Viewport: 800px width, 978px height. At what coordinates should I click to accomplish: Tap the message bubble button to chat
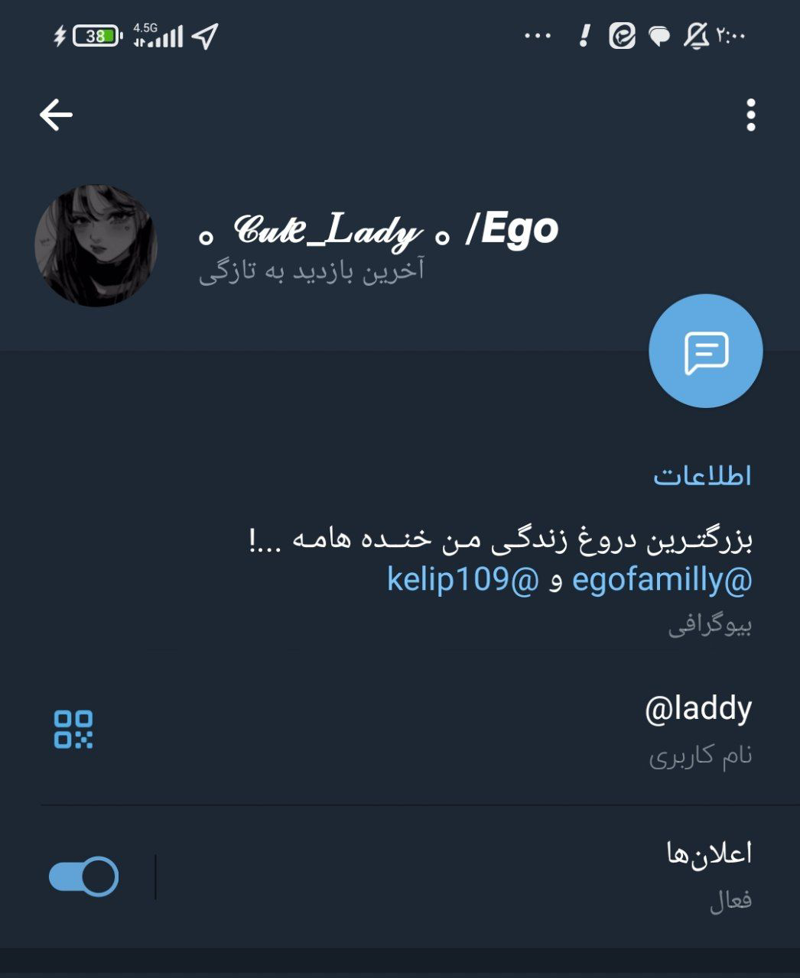click(705, 352)
